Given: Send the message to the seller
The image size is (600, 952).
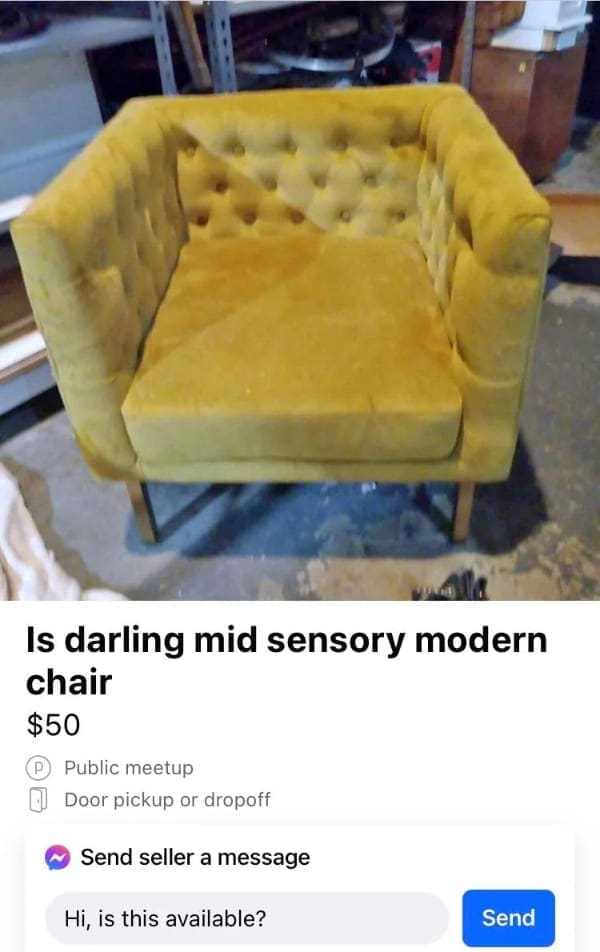Looking at the screenshot, I should [x=508, y=917].
